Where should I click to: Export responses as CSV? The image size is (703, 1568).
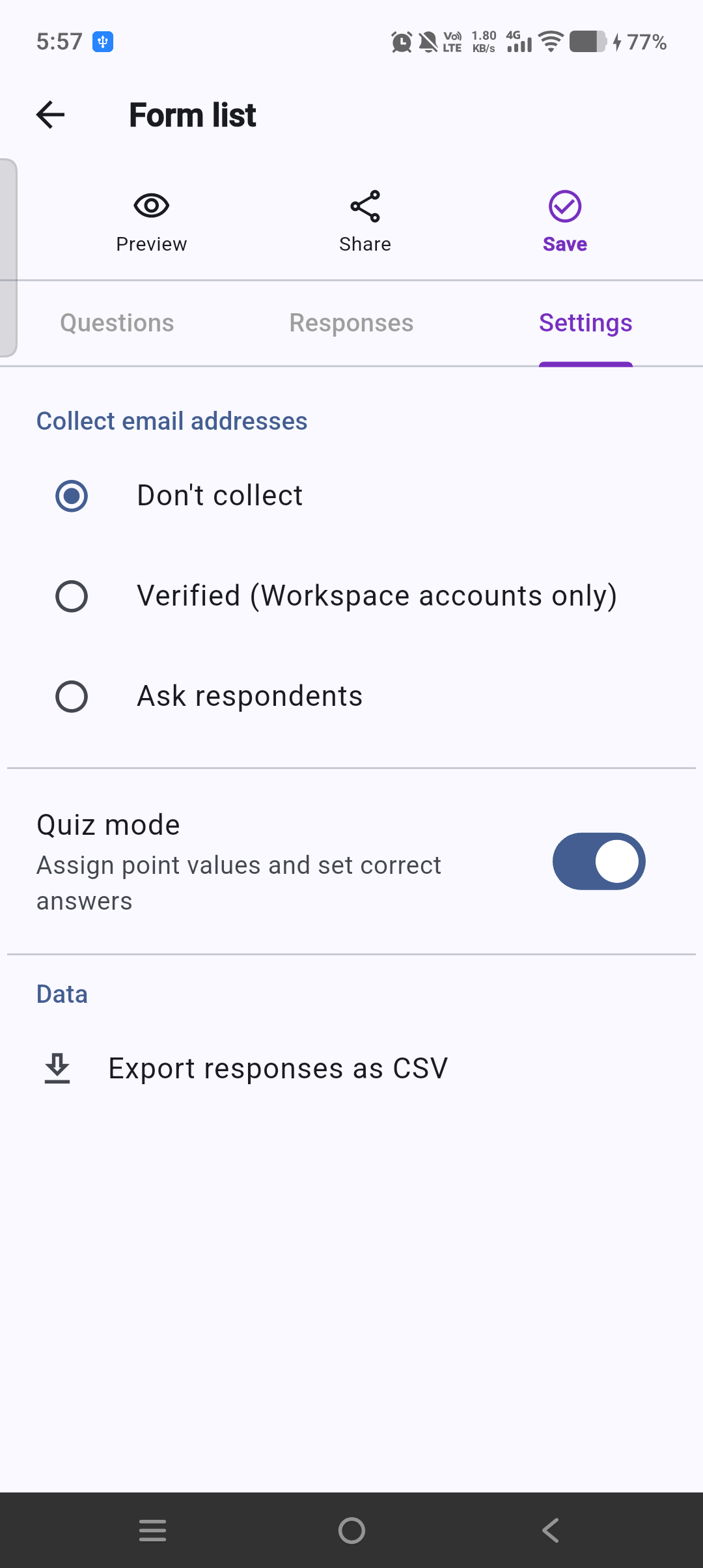tap(277, 1069)
